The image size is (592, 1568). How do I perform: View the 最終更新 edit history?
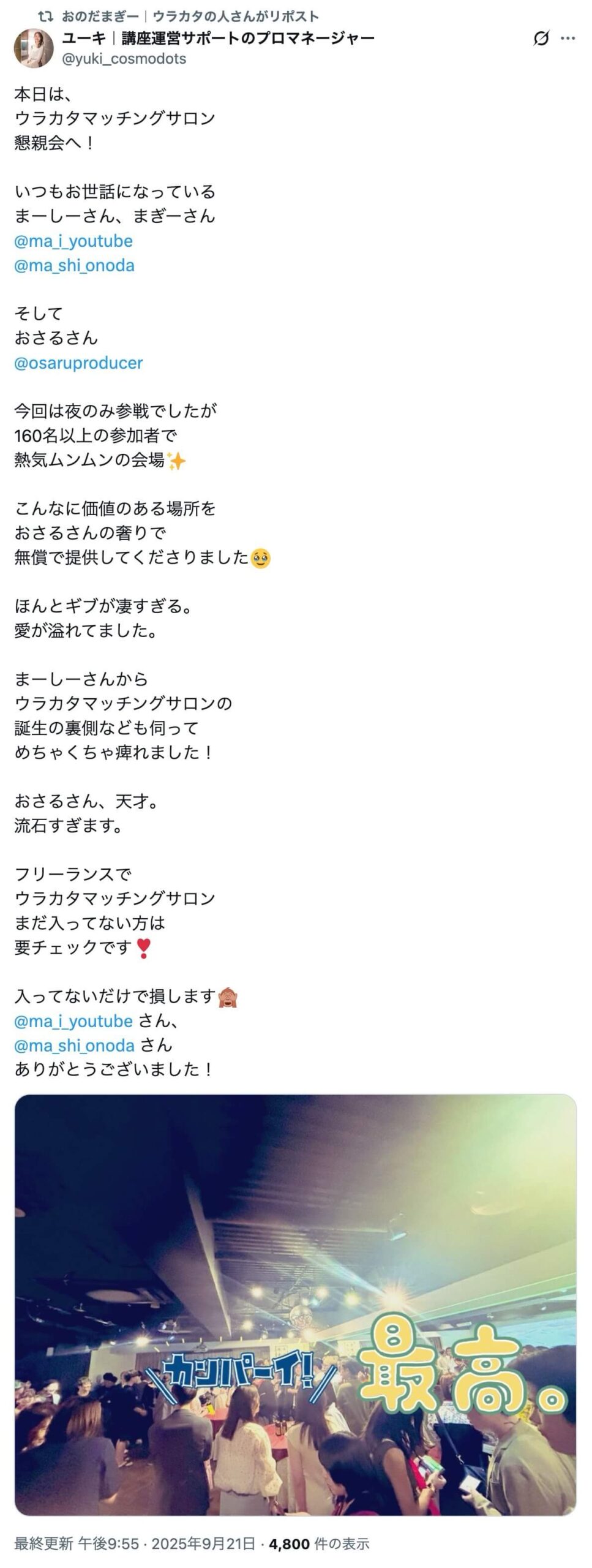pos(44,1544)
